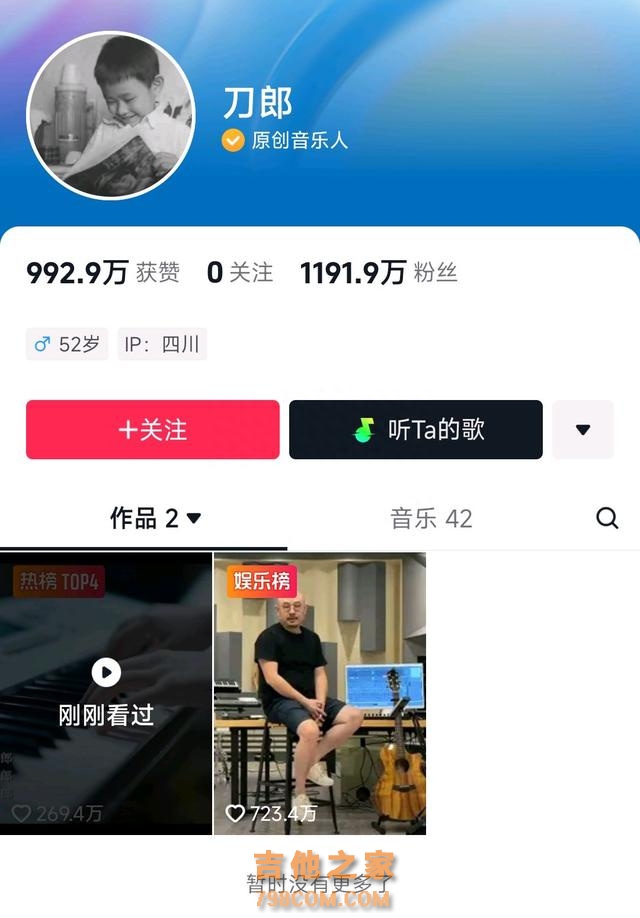Open 听Ta的歌 to hear his songs

pyautogui.click(x=416, y=430)
